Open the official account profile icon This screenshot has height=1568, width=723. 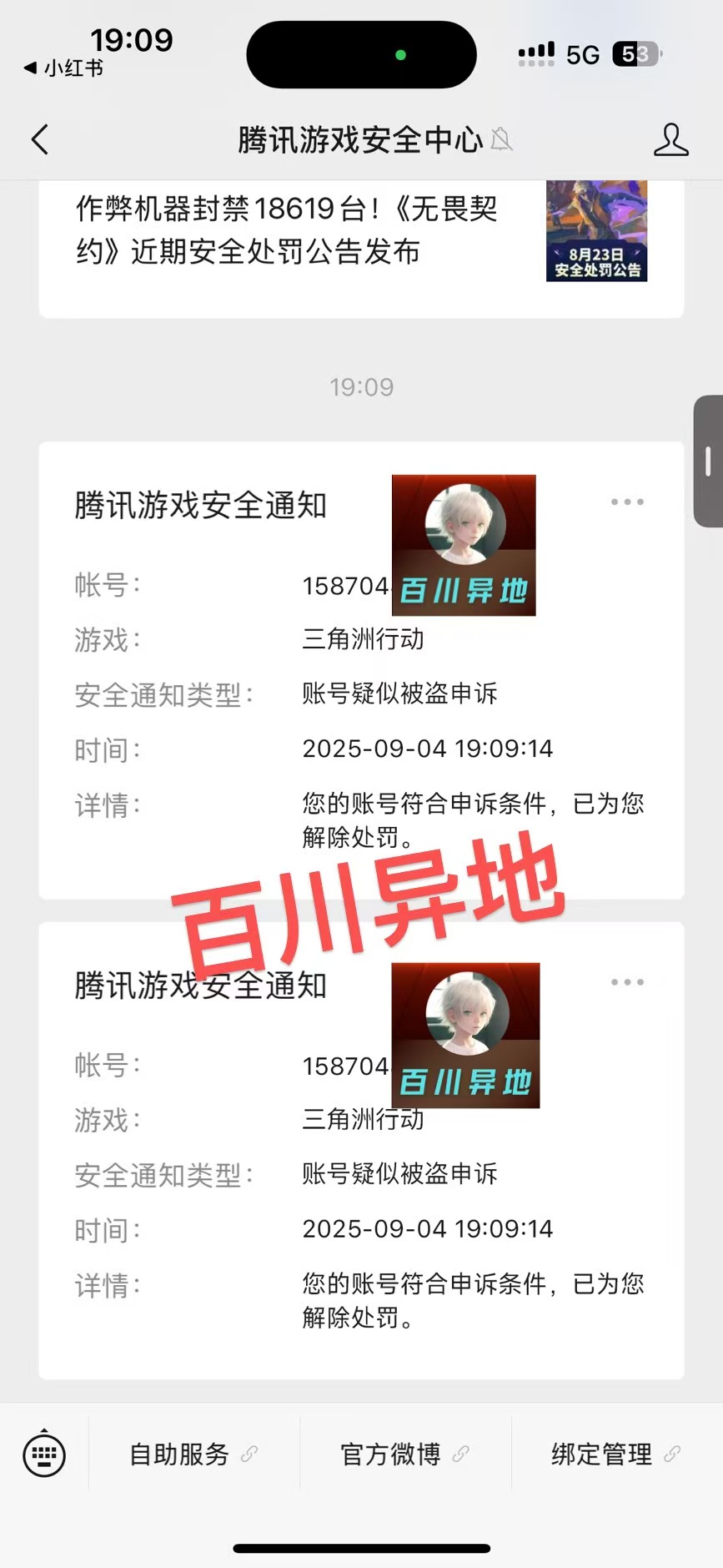[670, 139]
